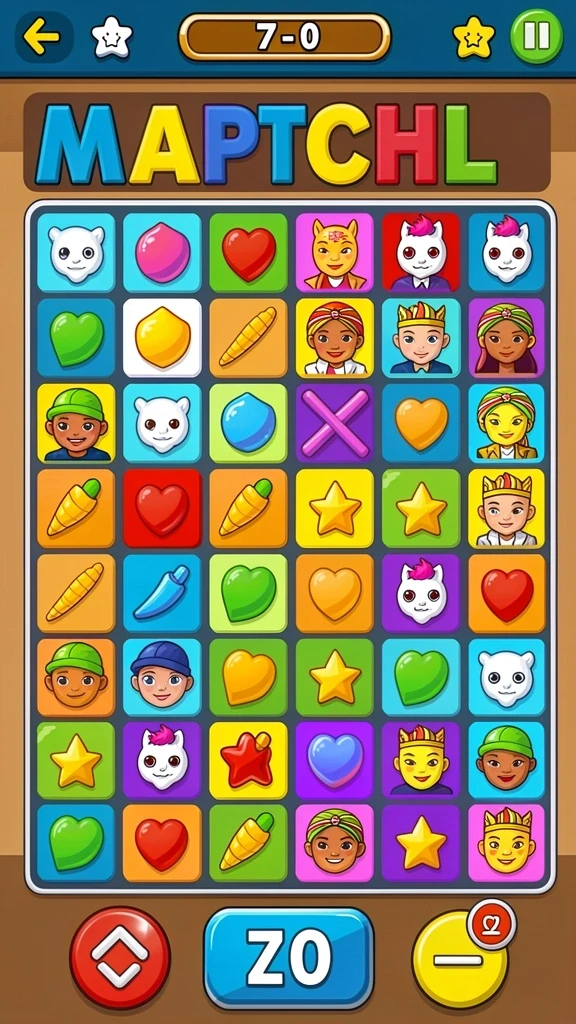Select the blue heart on the purple tile
Viewport: 576px width, 1024px height.
[334, 761]
